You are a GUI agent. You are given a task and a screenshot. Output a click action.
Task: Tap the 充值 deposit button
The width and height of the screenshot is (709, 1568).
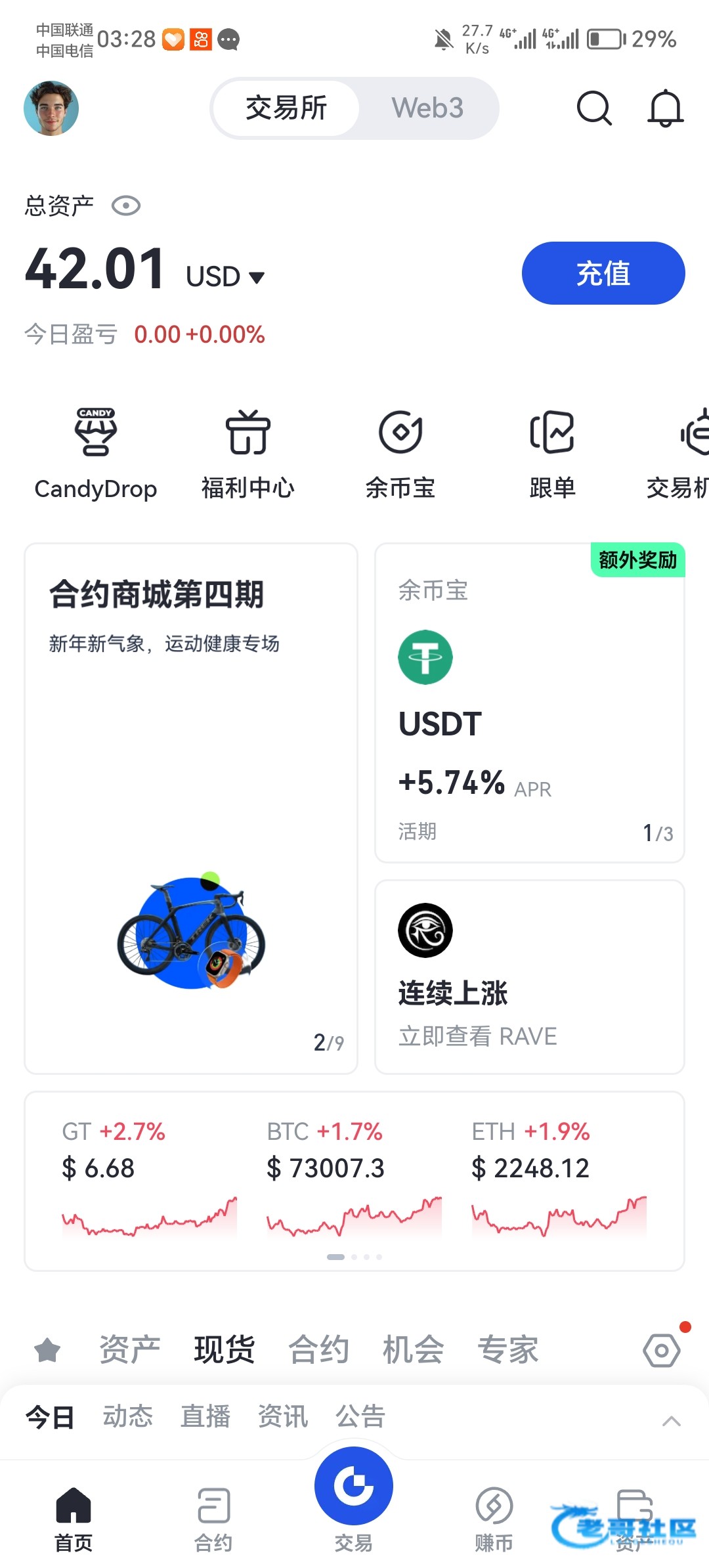pos(603,273)
